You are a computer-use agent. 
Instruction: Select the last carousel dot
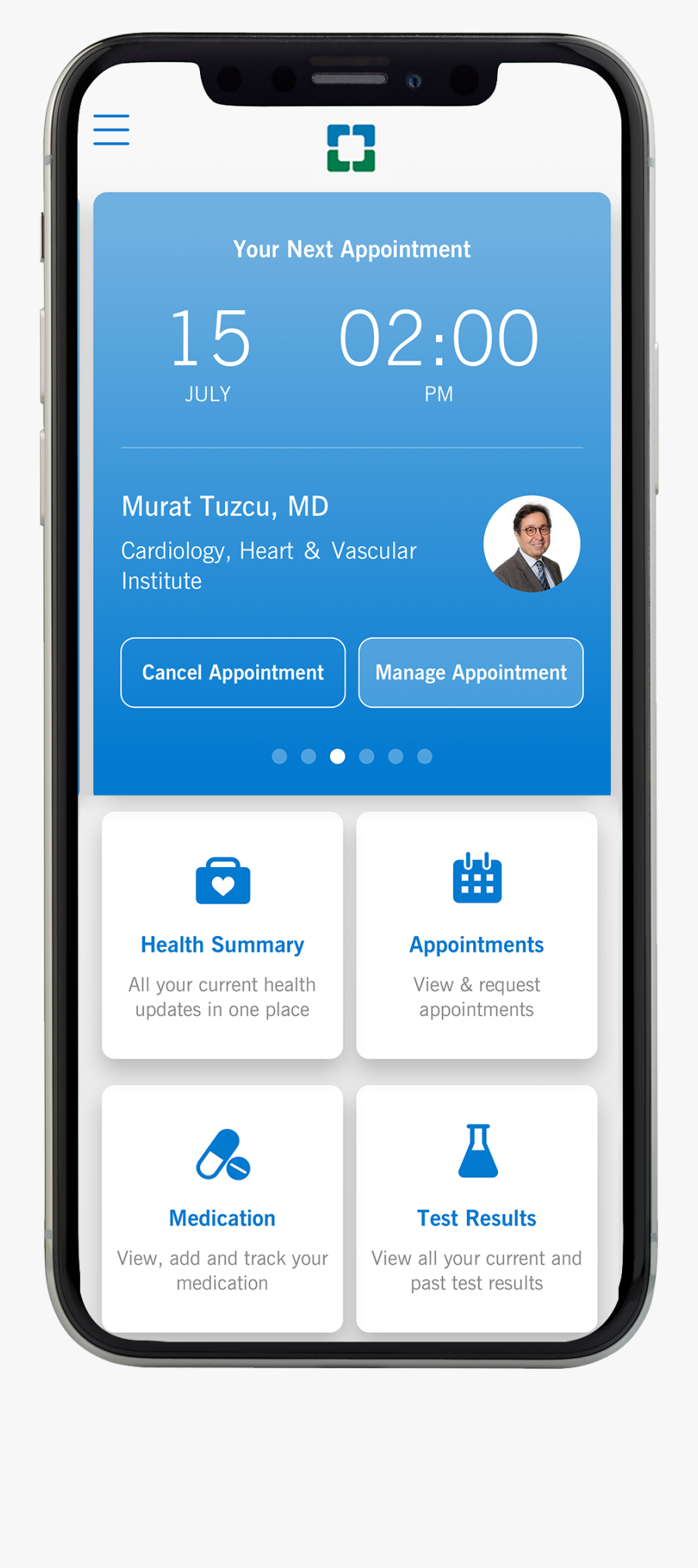point(425,757)
